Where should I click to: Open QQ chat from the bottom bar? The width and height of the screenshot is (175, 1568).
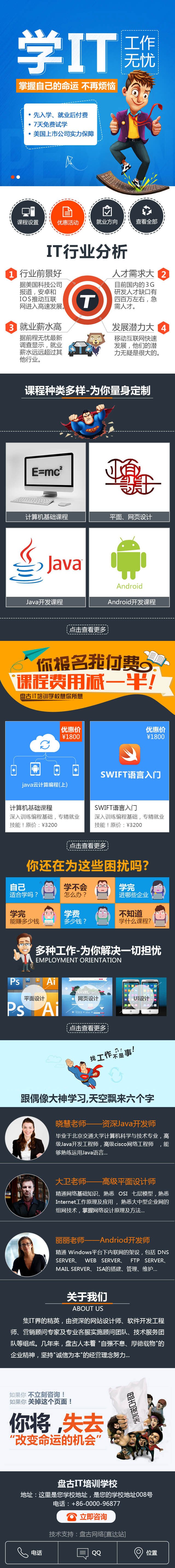(89, 1552)
